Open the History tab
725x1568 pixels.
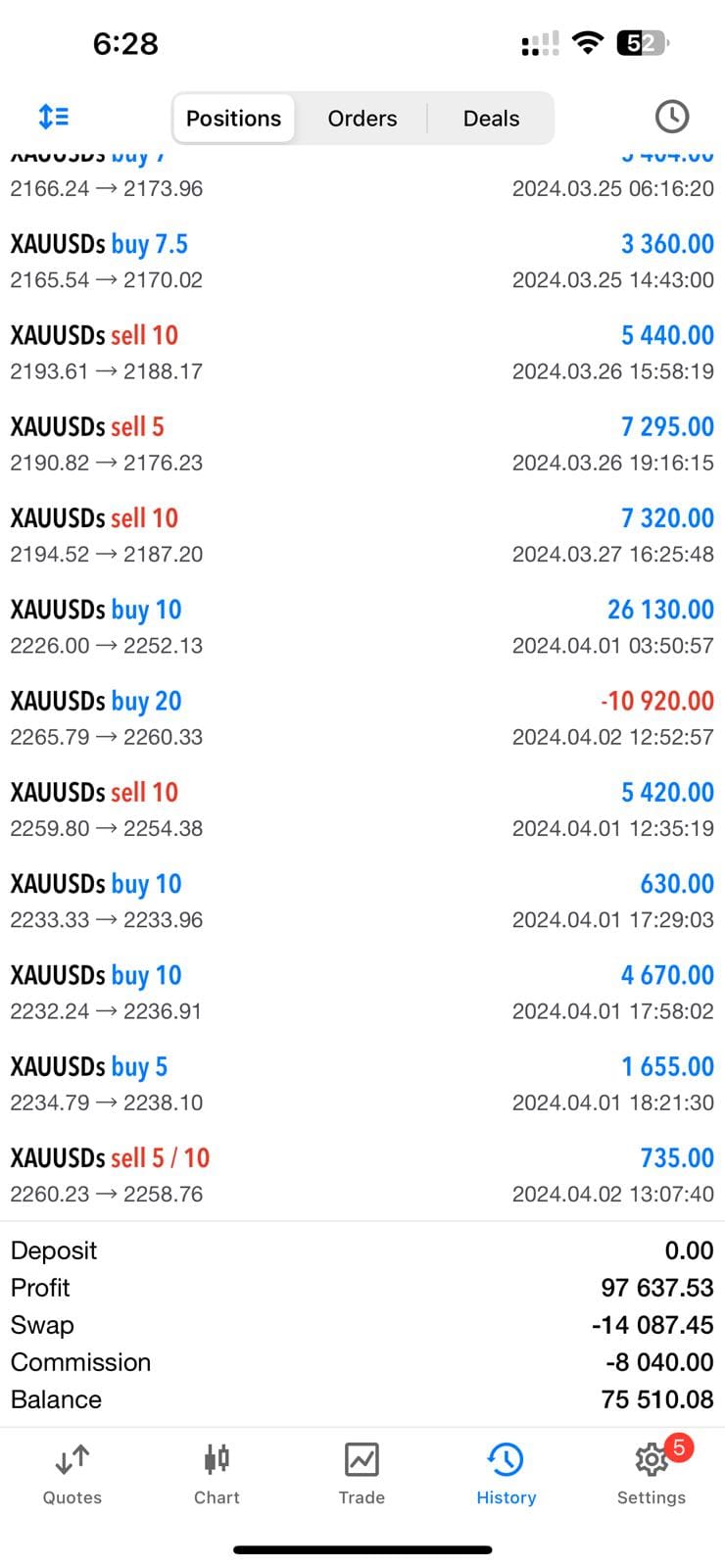[506, 1473]
